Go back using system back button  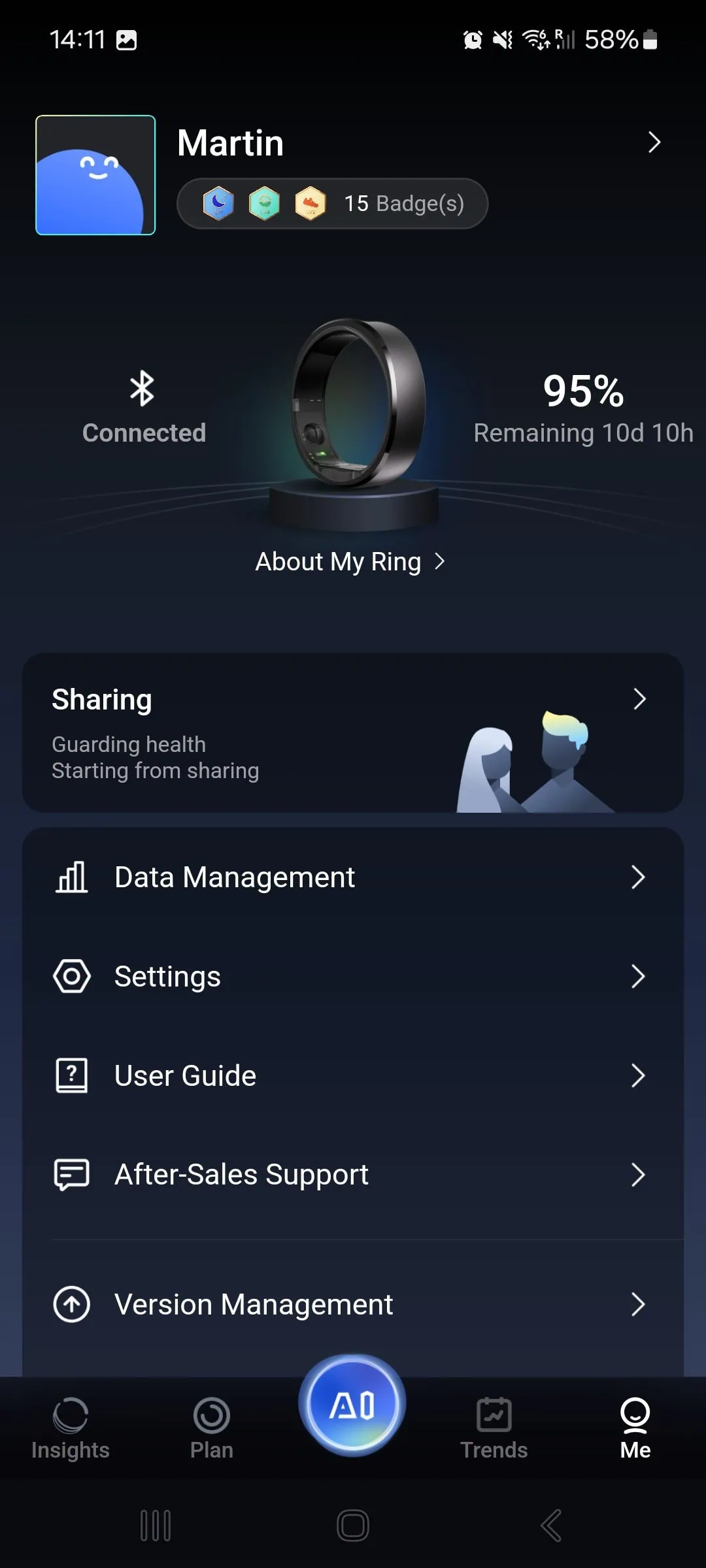pos(551,1526)
